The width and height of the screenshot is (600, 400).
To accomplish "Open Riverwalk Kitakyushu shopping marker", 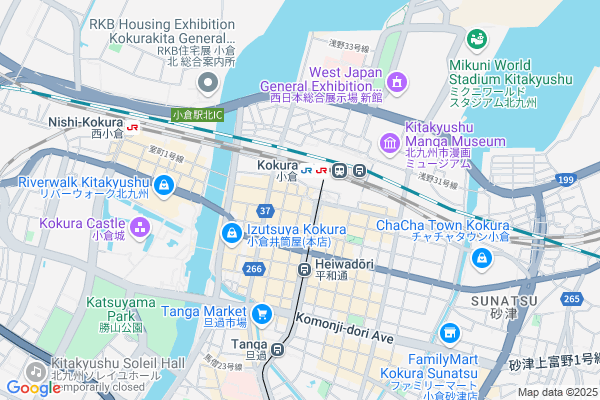I will click(164, 183).
